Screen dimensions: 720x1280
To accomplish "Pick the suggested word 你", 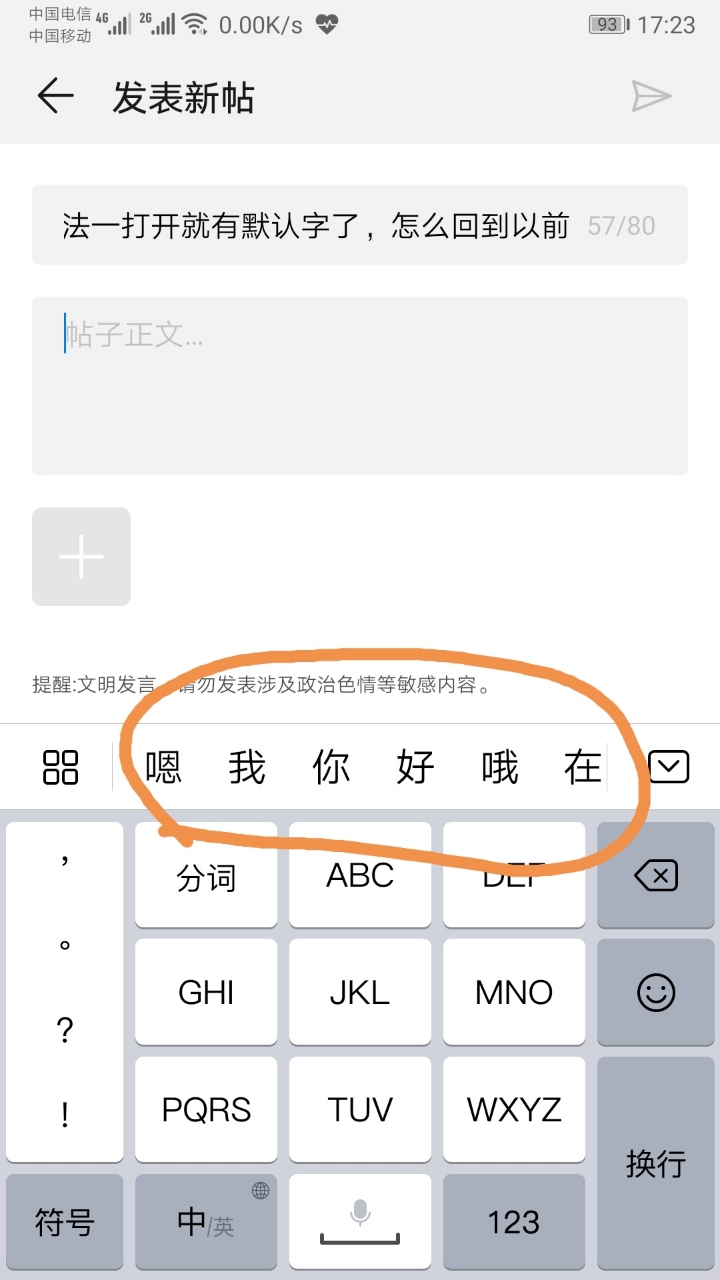I will pos(331,767).
